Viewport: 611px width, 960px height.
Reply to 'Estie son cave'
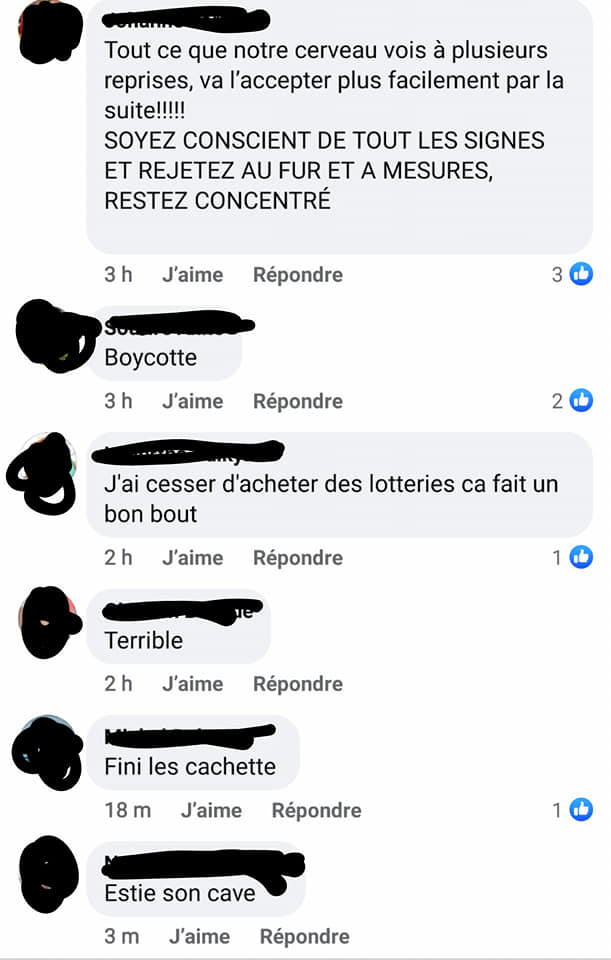304,936
